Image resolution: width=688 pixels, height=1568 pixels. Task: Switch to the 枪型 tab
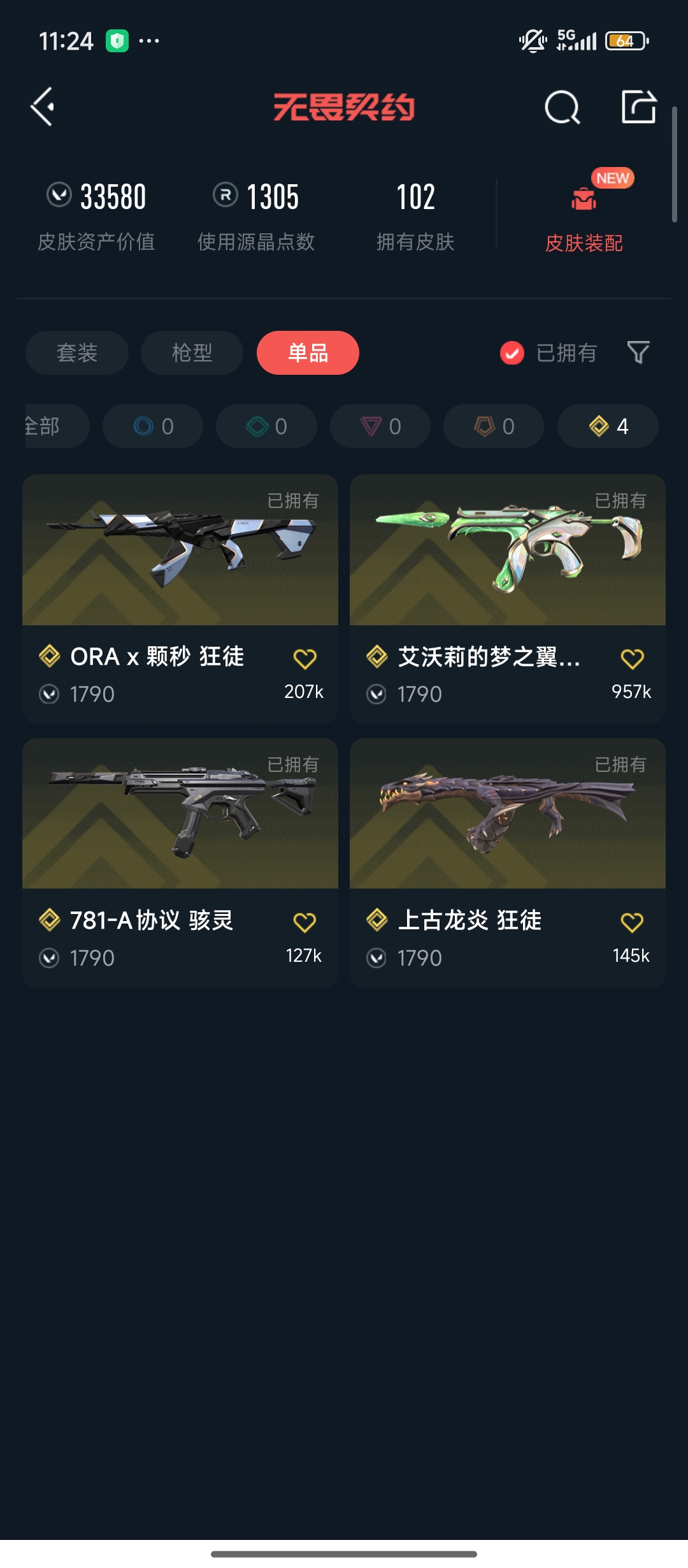192,352
